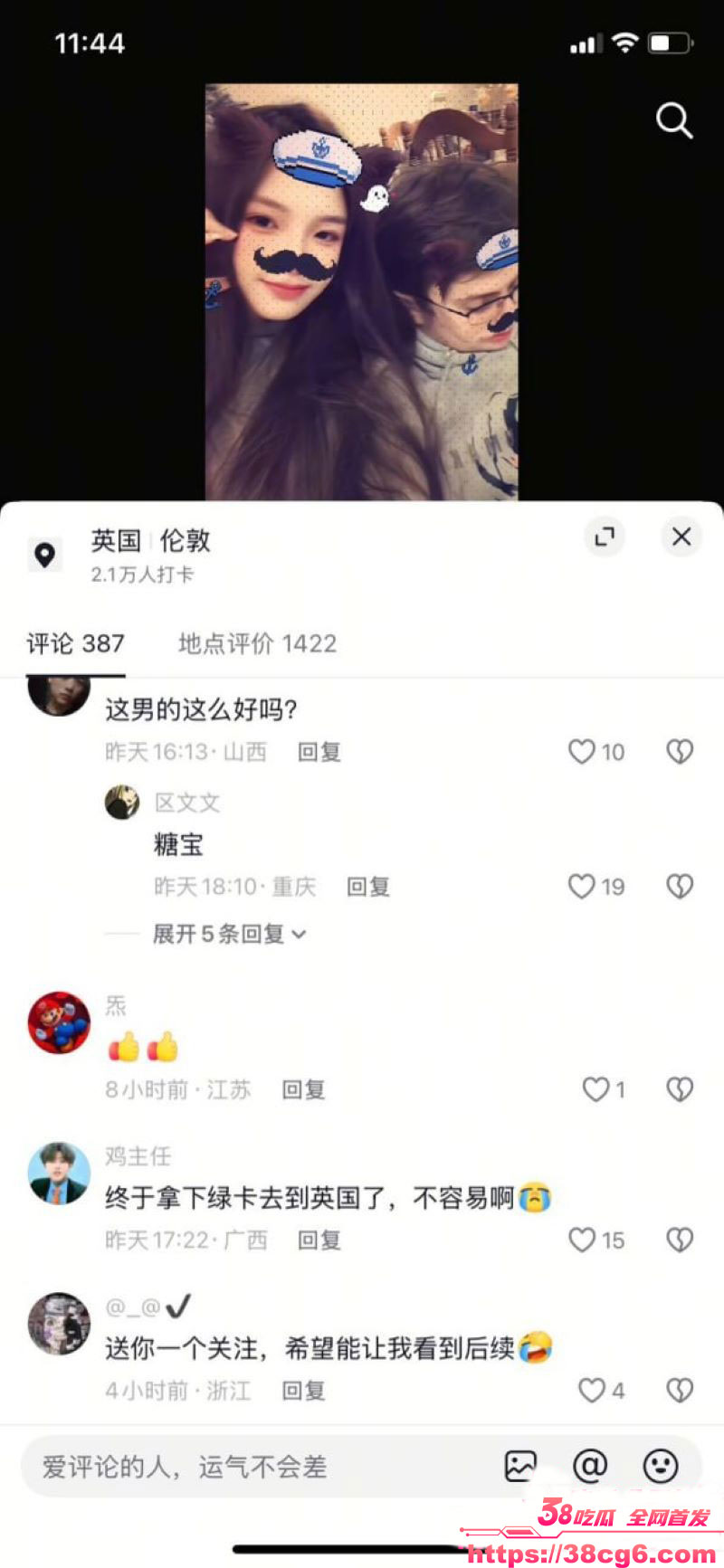Open 鸡主任's profile avatar
Viewport: 724px width, 1568px height.
[x=59, y=1174]
